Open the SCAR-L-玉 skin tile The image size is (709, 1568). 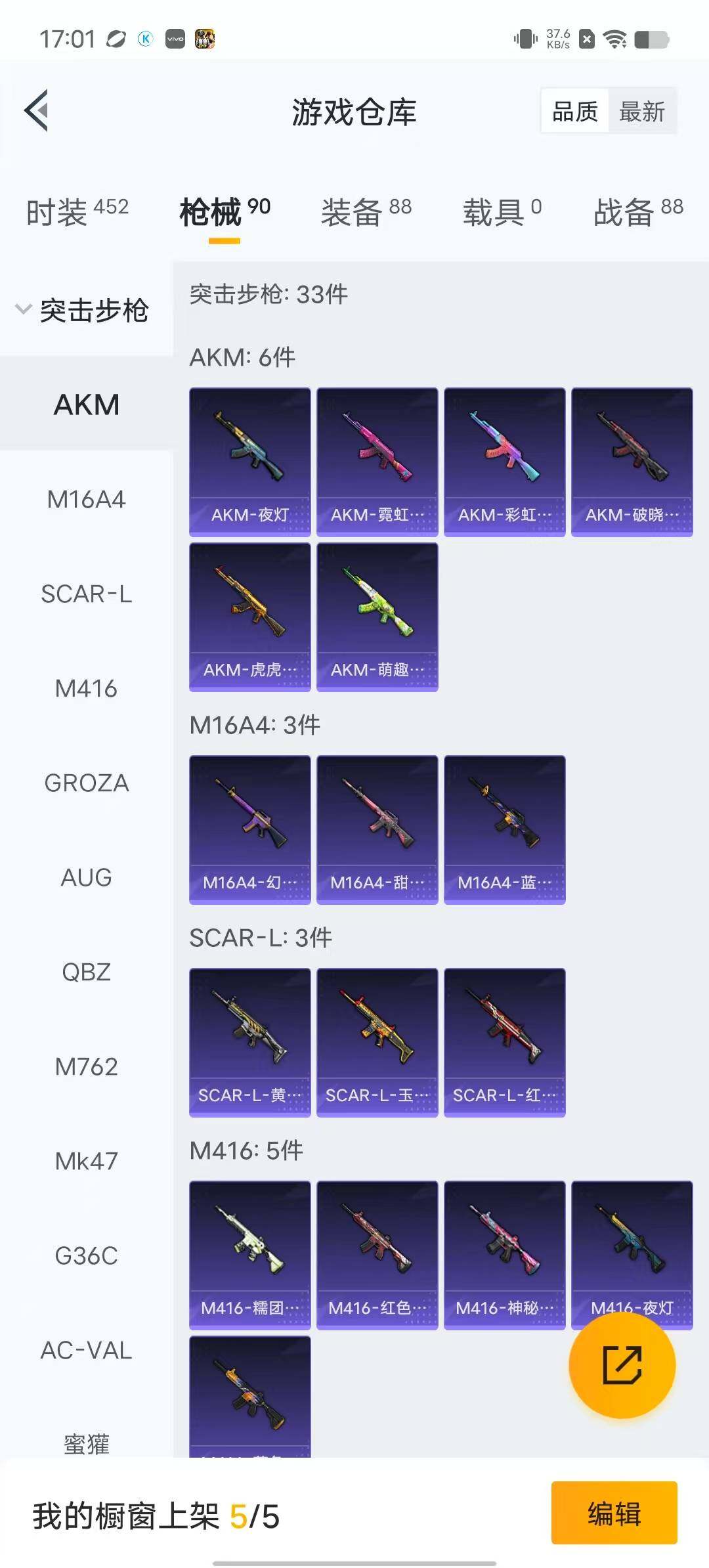pyautogui.click(x=377, y=1042)
